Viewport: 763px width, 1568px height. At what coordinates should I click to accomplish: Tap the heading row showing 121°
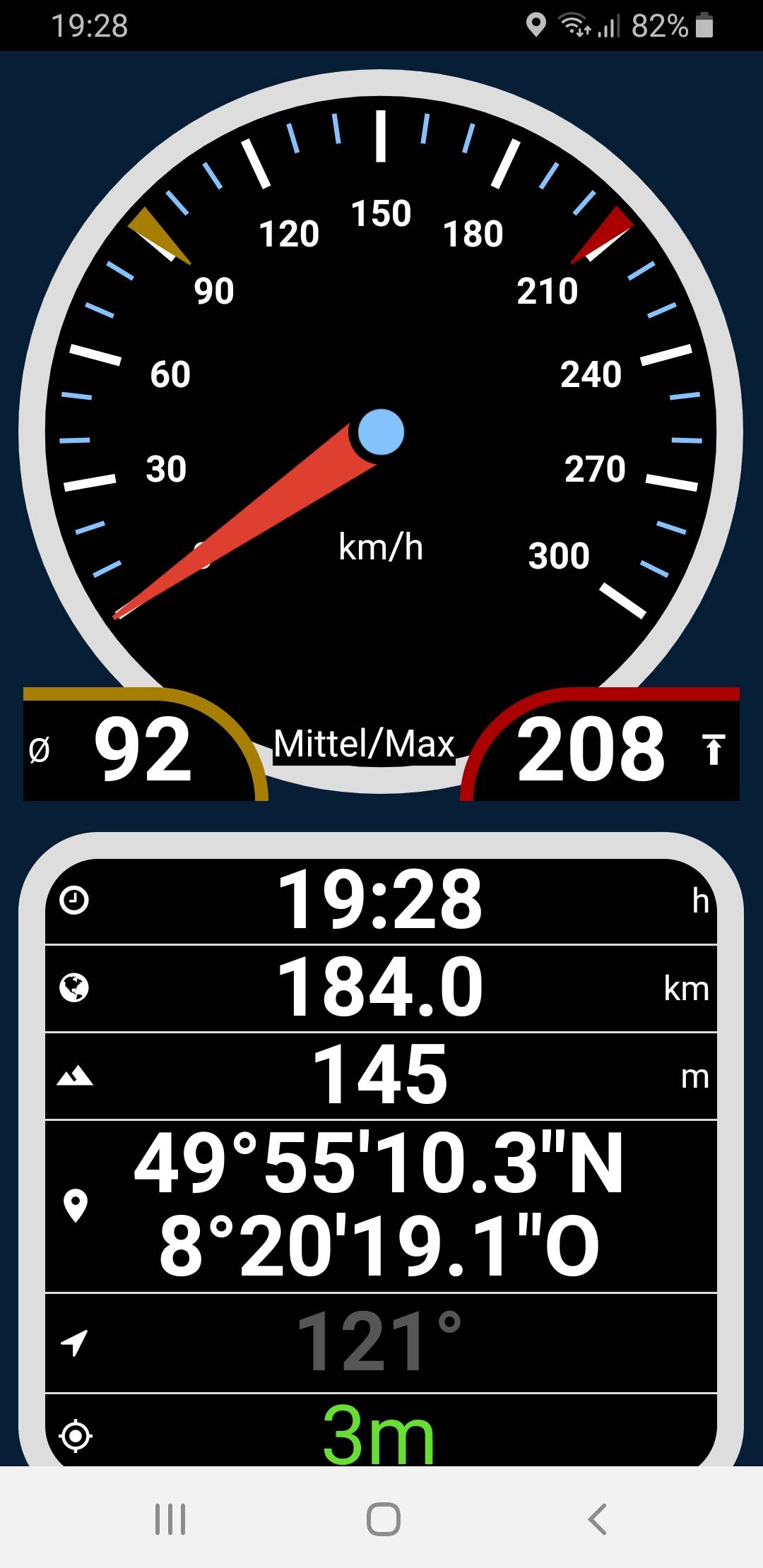pos(381,1343)
